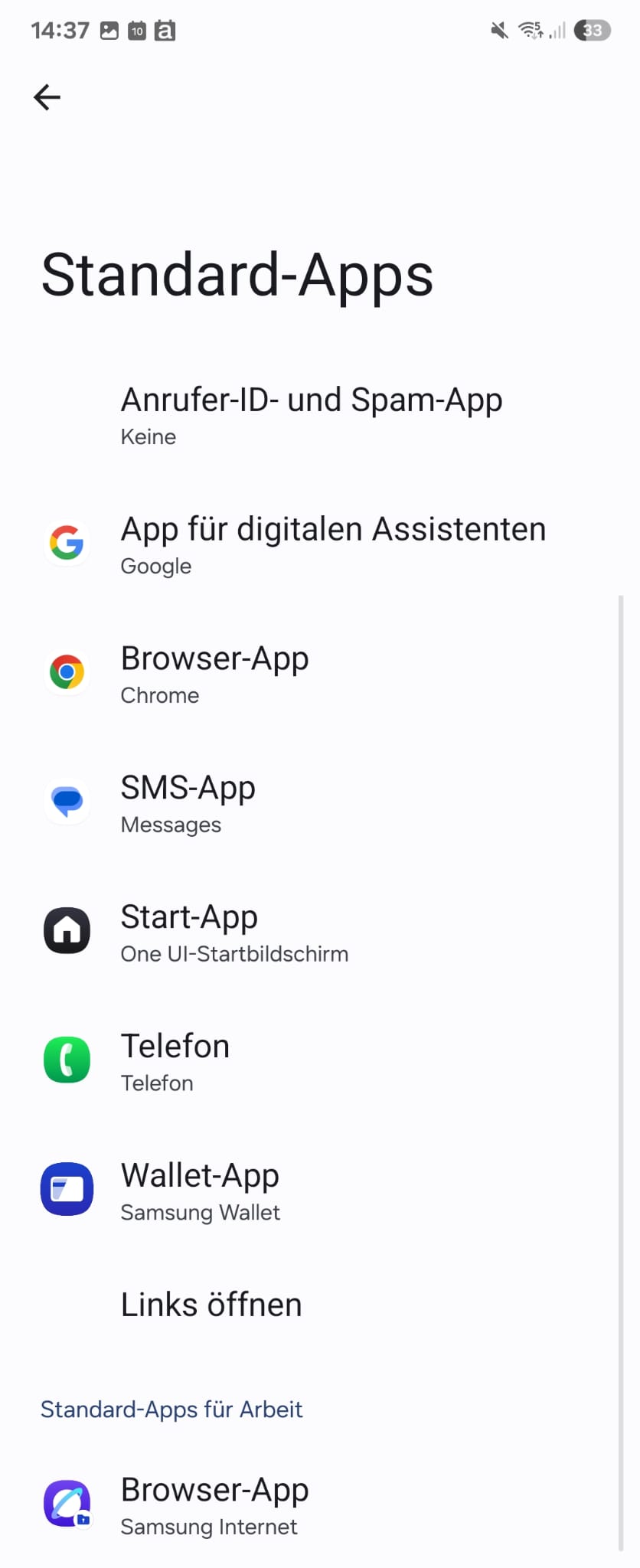The image size is (640, 1568).
Task: Open SMS-App default setting
Action: pos(188,804)
